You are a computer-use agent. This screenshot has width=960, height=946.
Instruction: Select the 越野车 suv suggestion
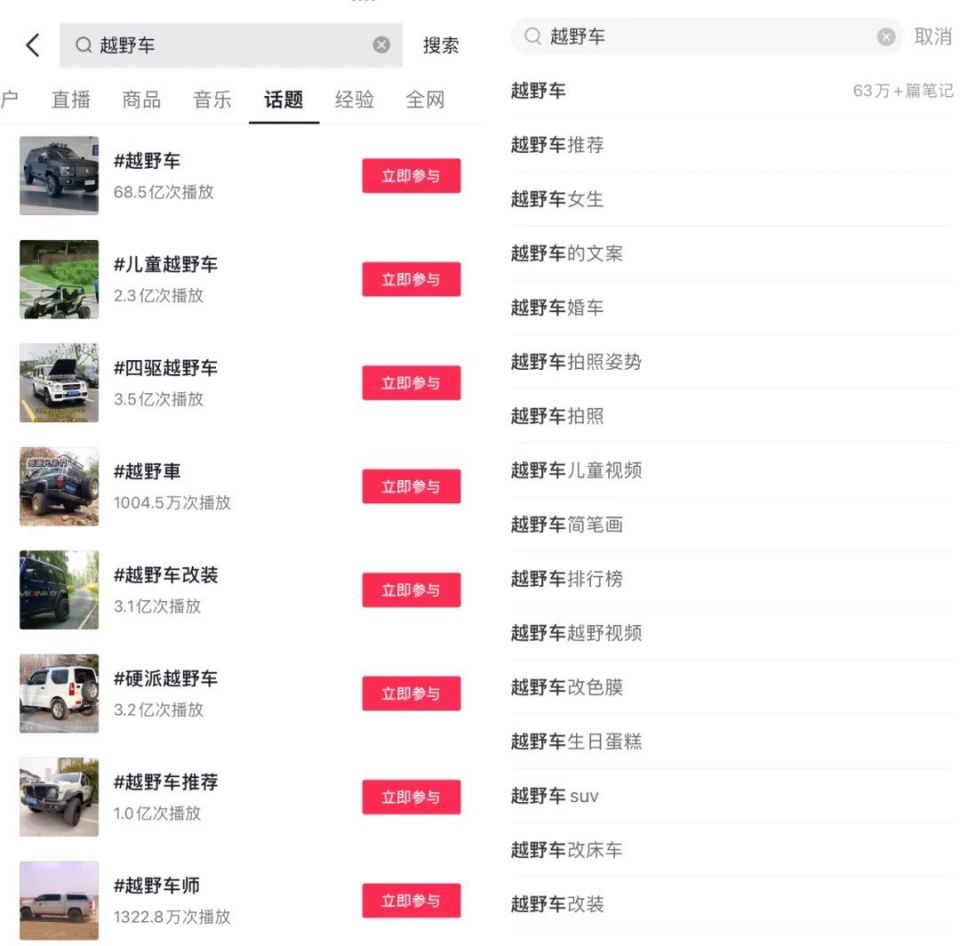point(555,796)
